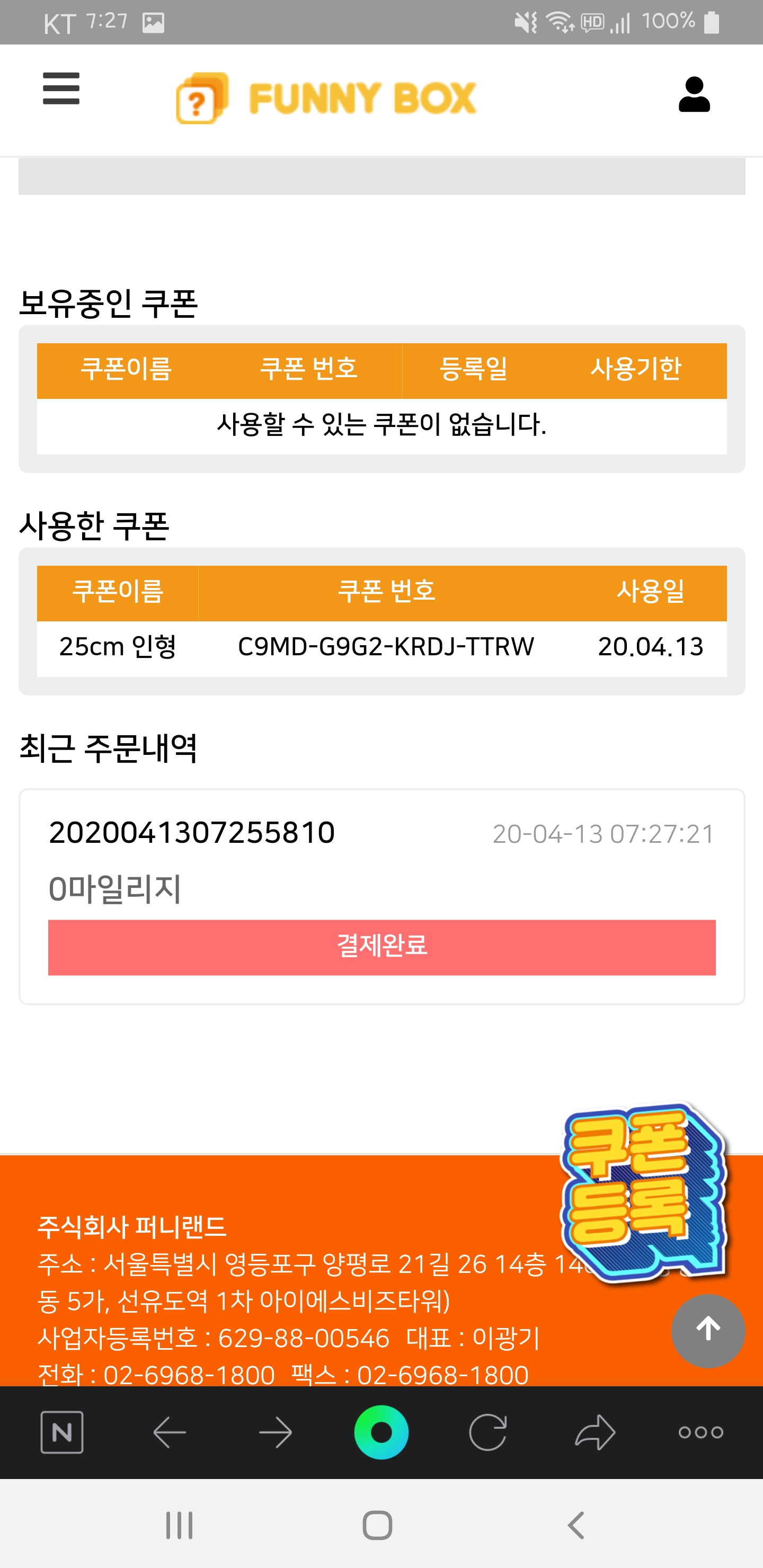Tap the 결제완료 order status button
The image size is (763, 1568).
tap(382, 947)
